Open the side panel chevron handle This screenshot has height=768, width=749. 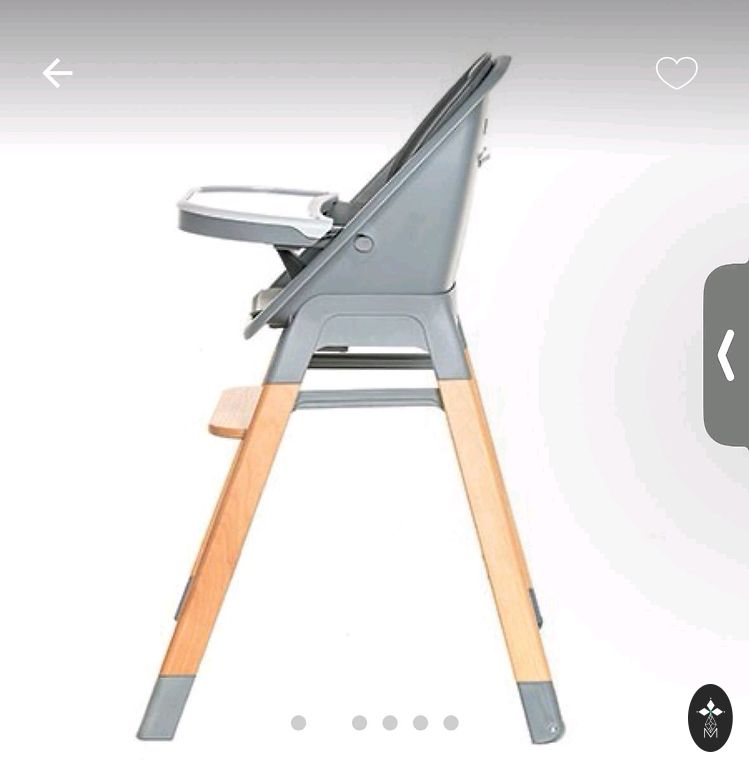pyautogui.click(x=728, y=355)
